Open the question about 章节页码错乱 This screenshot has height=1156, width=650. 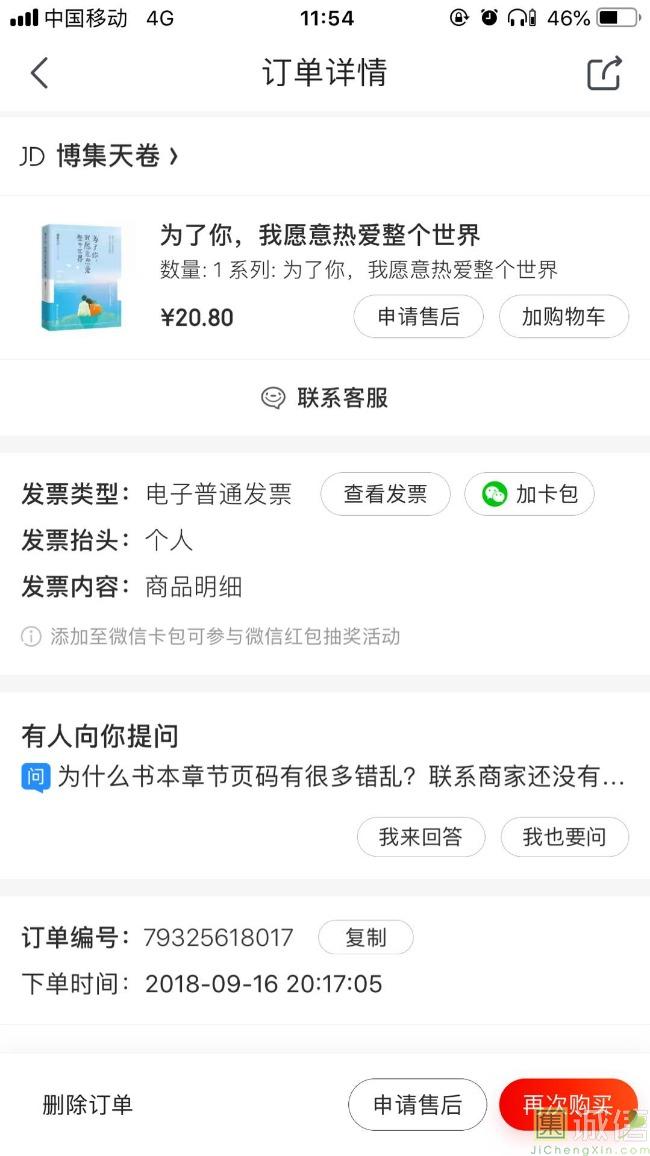pos(325,777)
